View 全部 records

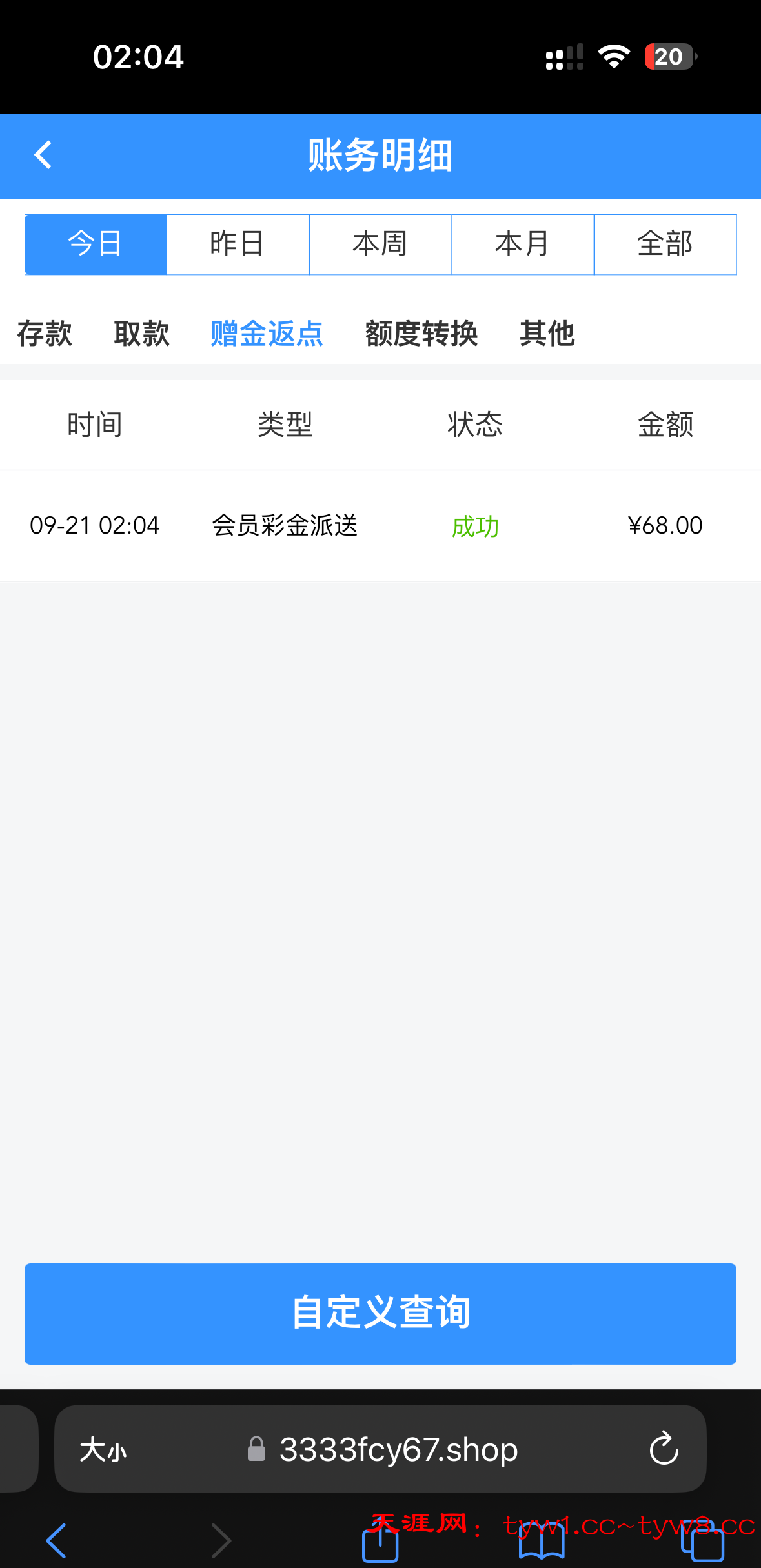coord(665,245)
